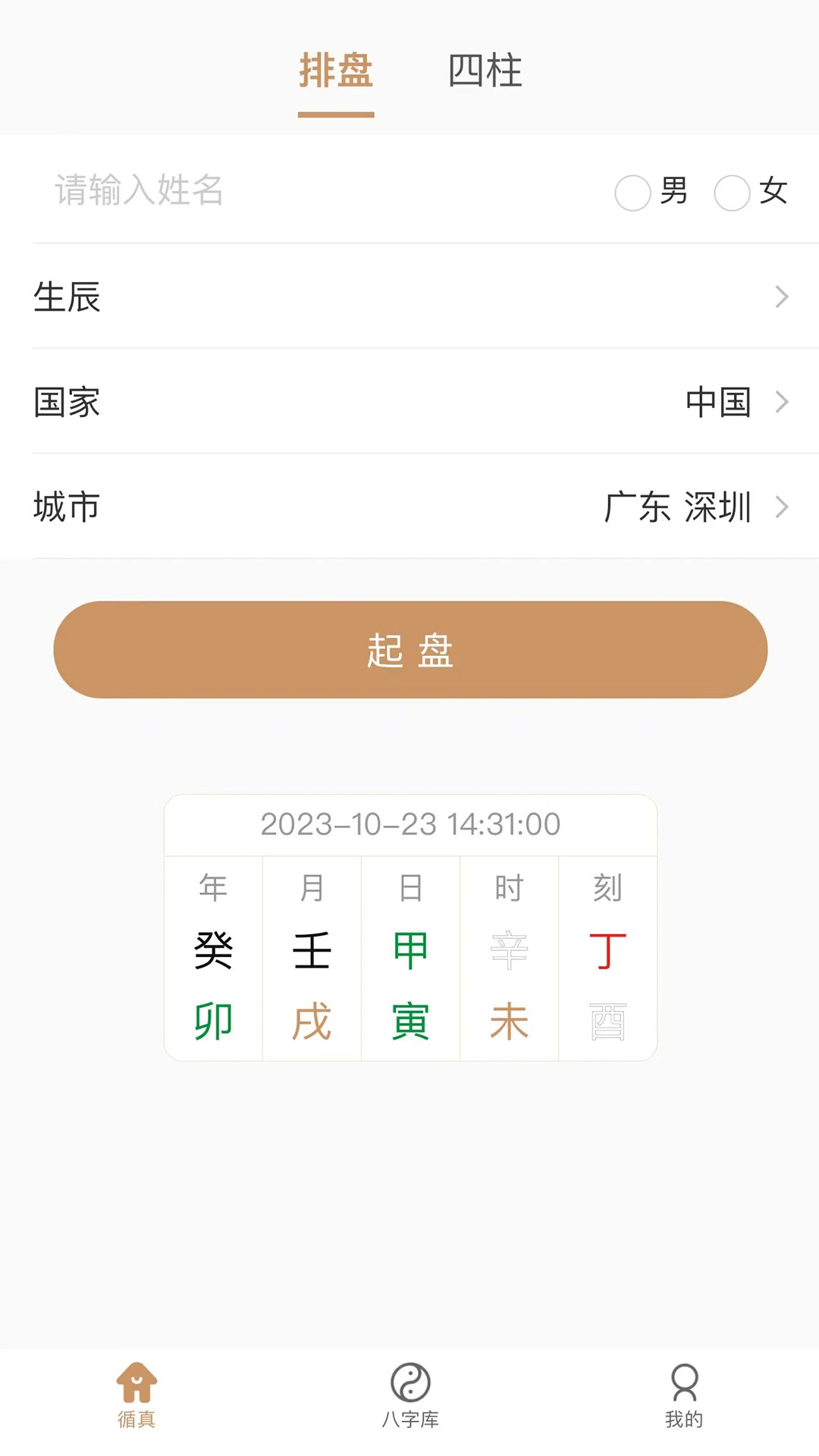
Task: Expand the 生辰 birth date row
Action: click(x=409, y=298)
